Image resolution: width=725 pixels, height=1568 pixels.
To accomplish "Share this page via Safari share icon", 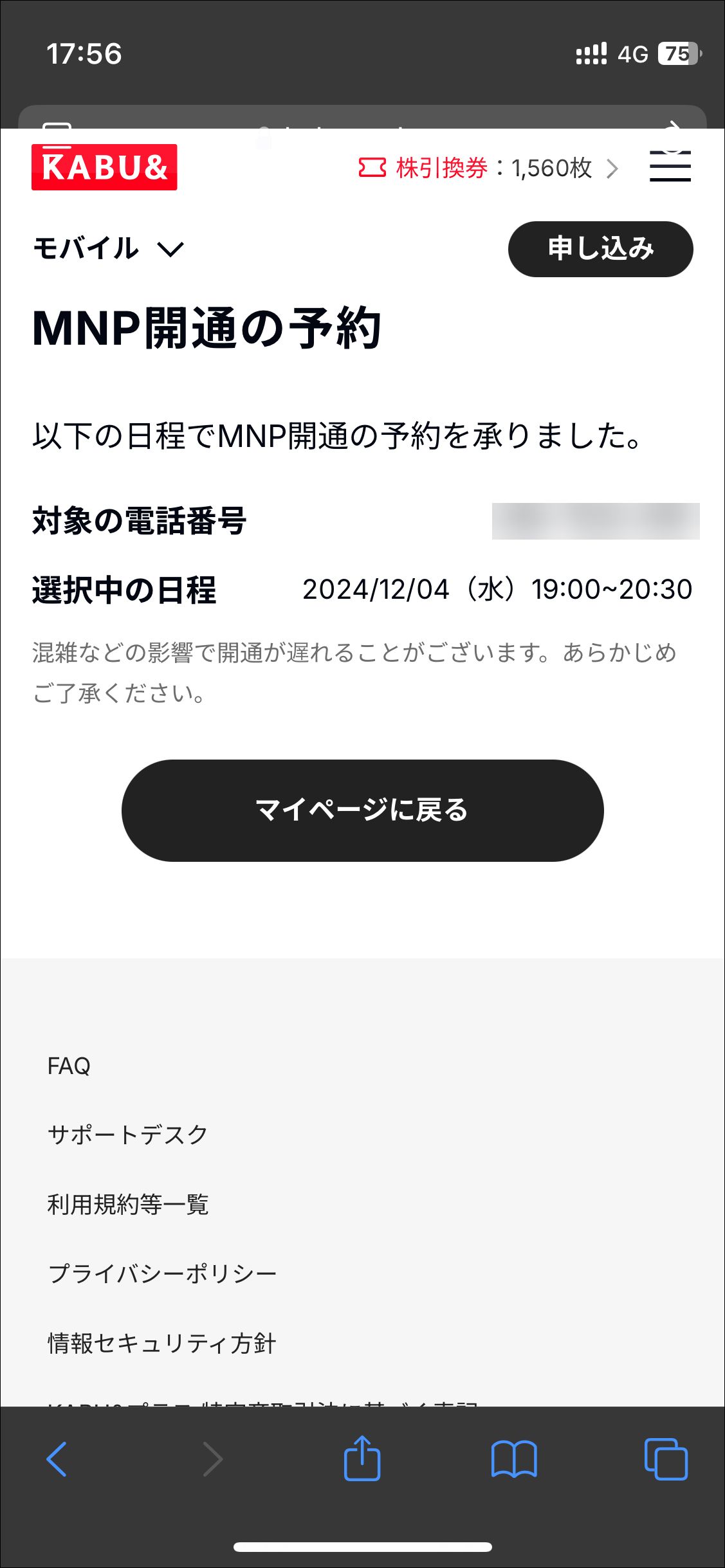I will coord(362,1457).
